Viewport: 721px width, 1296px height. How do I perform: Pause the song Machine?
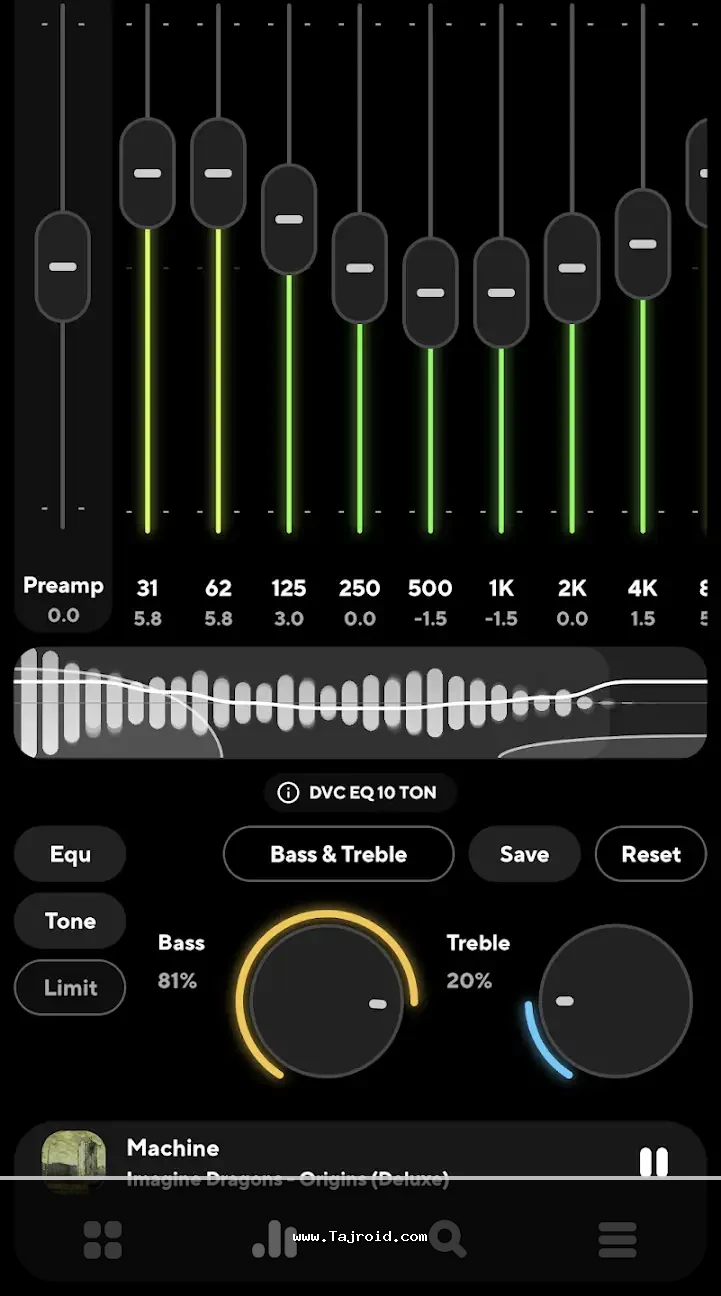653,1162
